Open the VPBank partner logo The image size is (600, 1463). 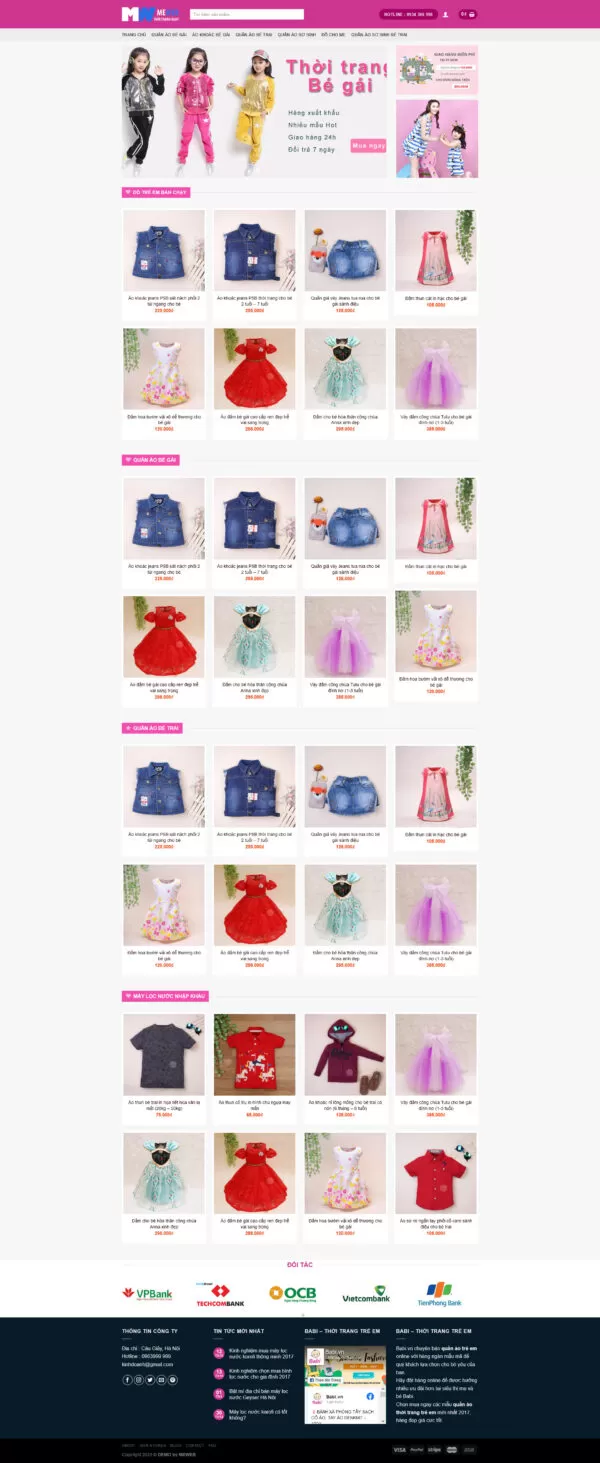tap(147, 1293)
